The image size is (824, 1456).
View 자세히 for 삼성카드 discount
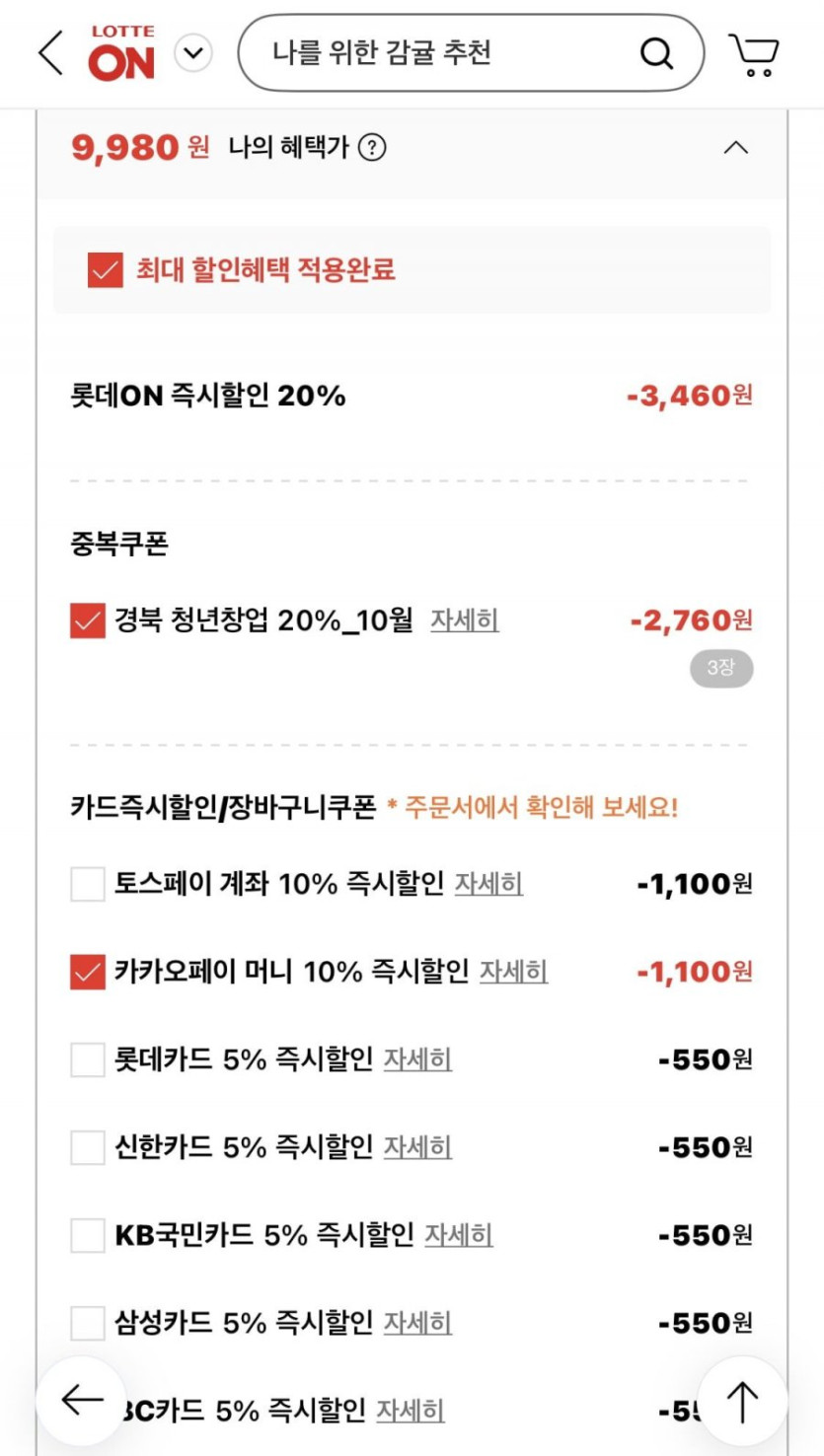click(417, 1323)
